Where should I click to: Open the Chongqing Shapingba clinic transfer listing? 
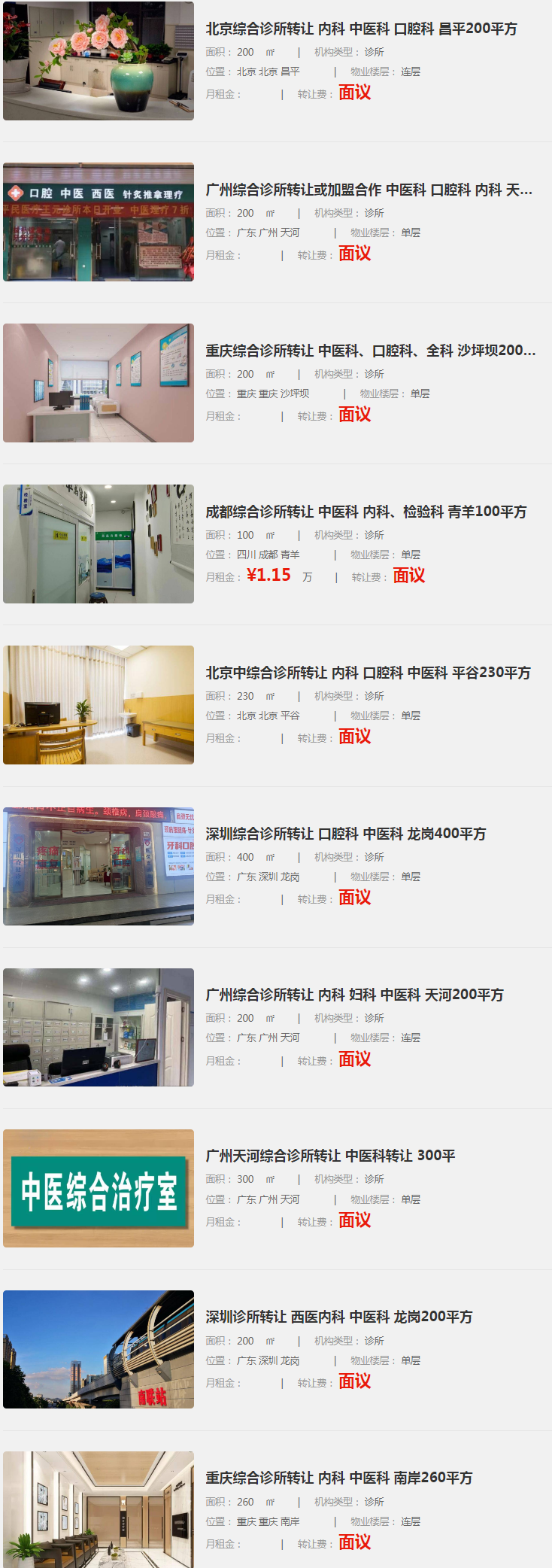pyautogui.click(x=370, y=351)
